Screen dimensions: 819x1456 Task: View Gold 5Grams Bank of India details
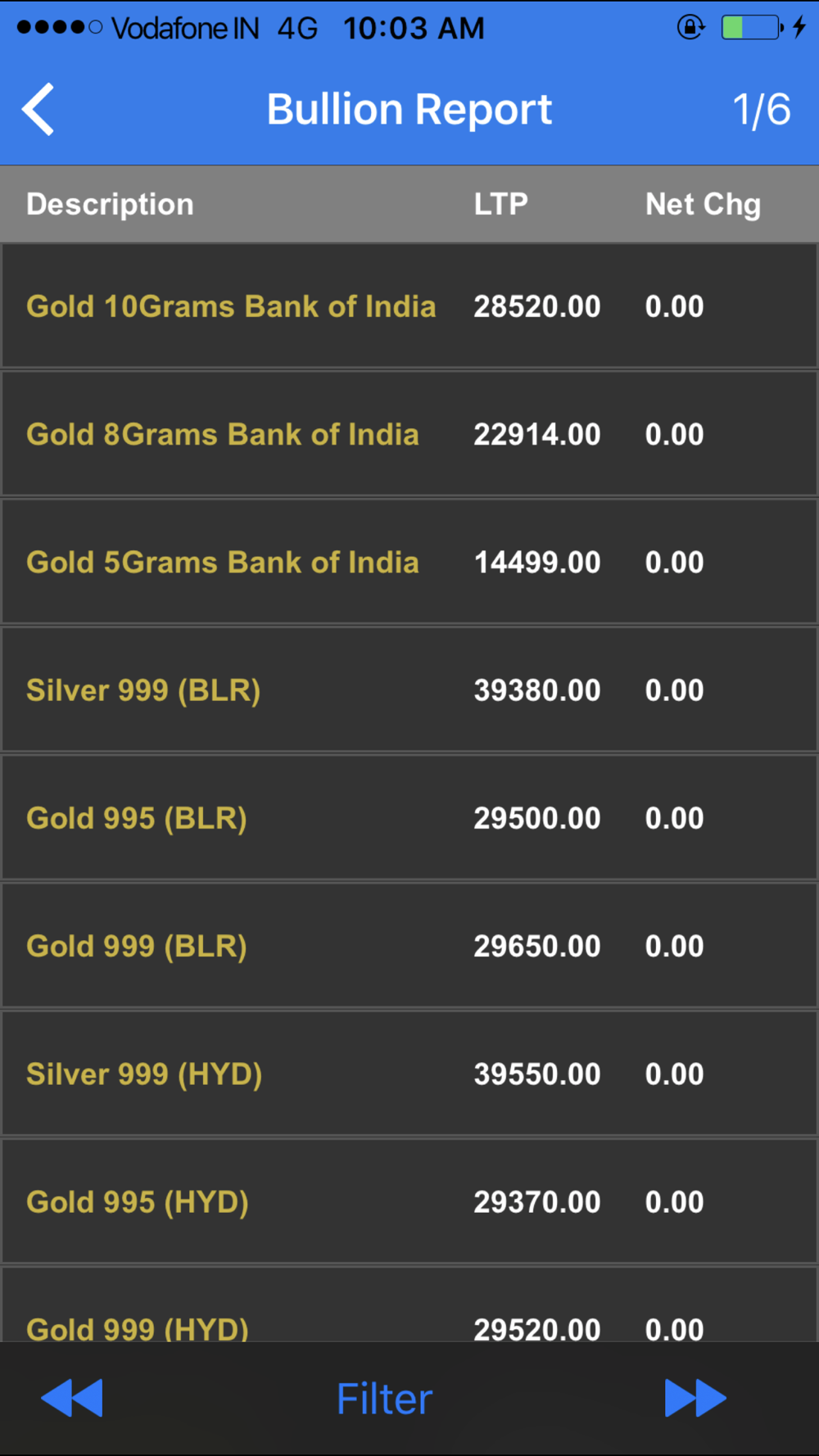click(x=409, y=562)
